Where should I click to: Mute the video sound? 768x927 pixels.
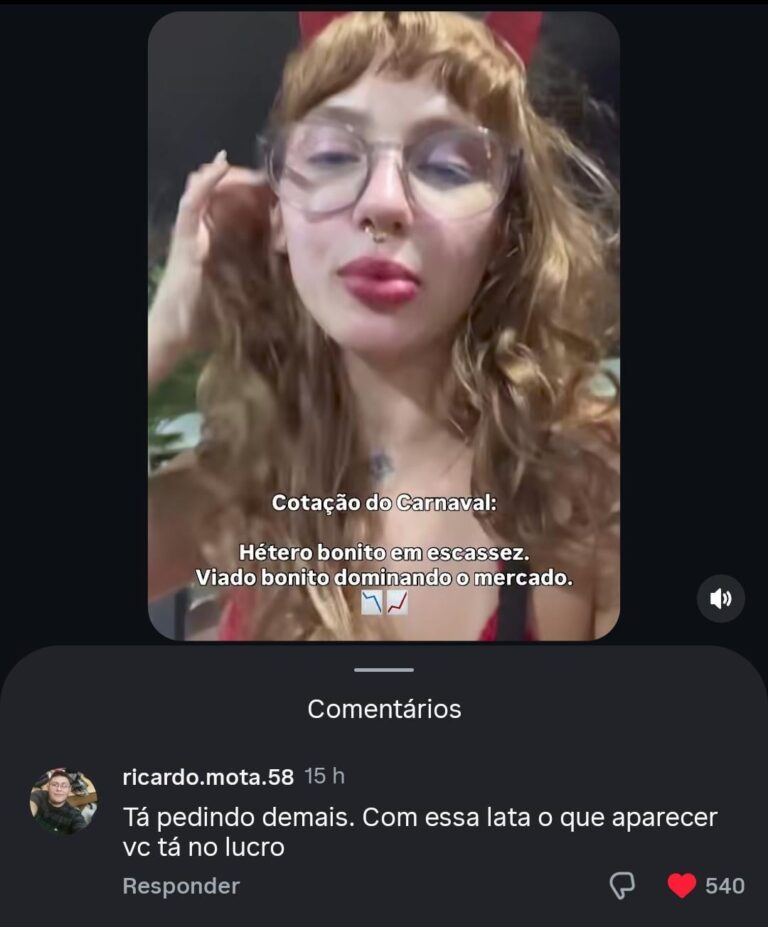point(720,599)
